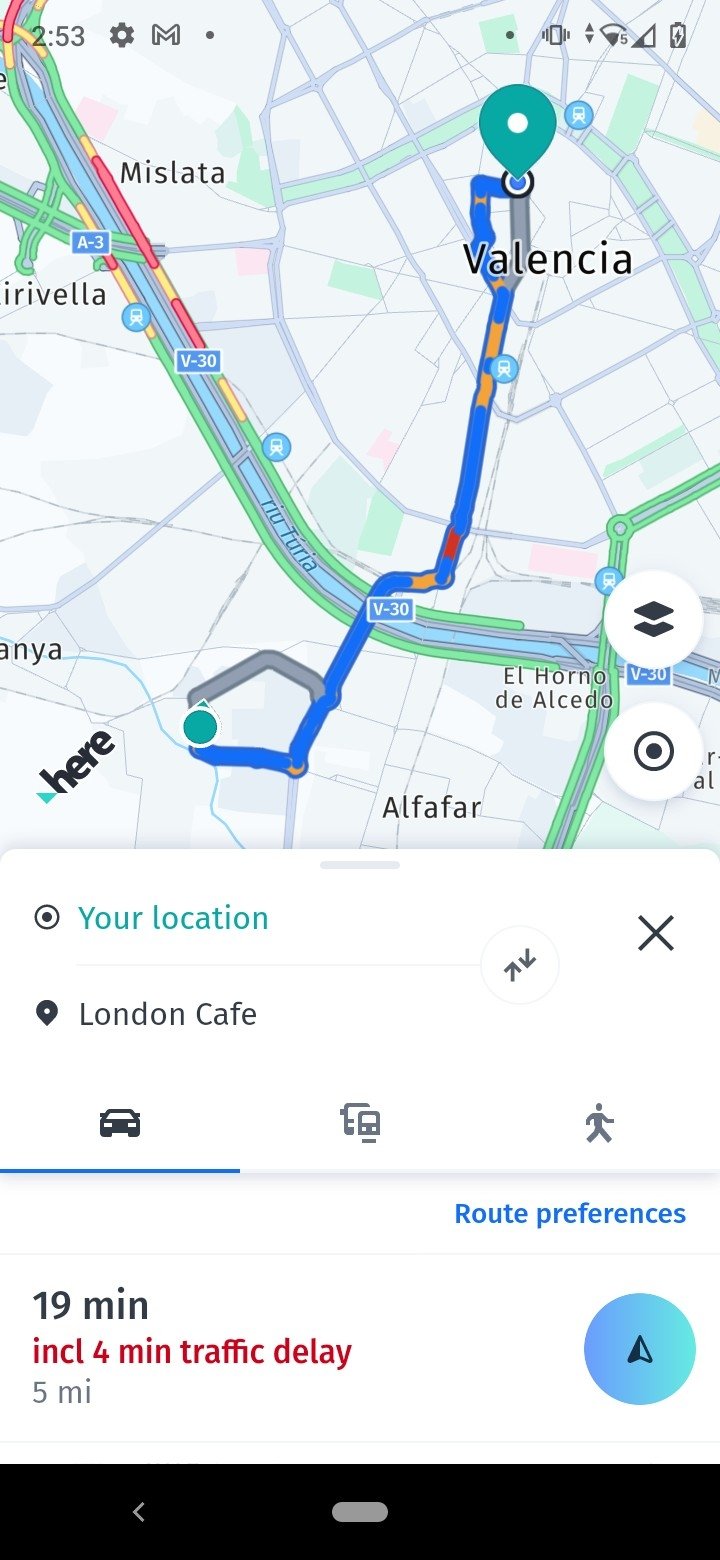
Task: Swap origin and destination
Action: (x=520, y=965)
